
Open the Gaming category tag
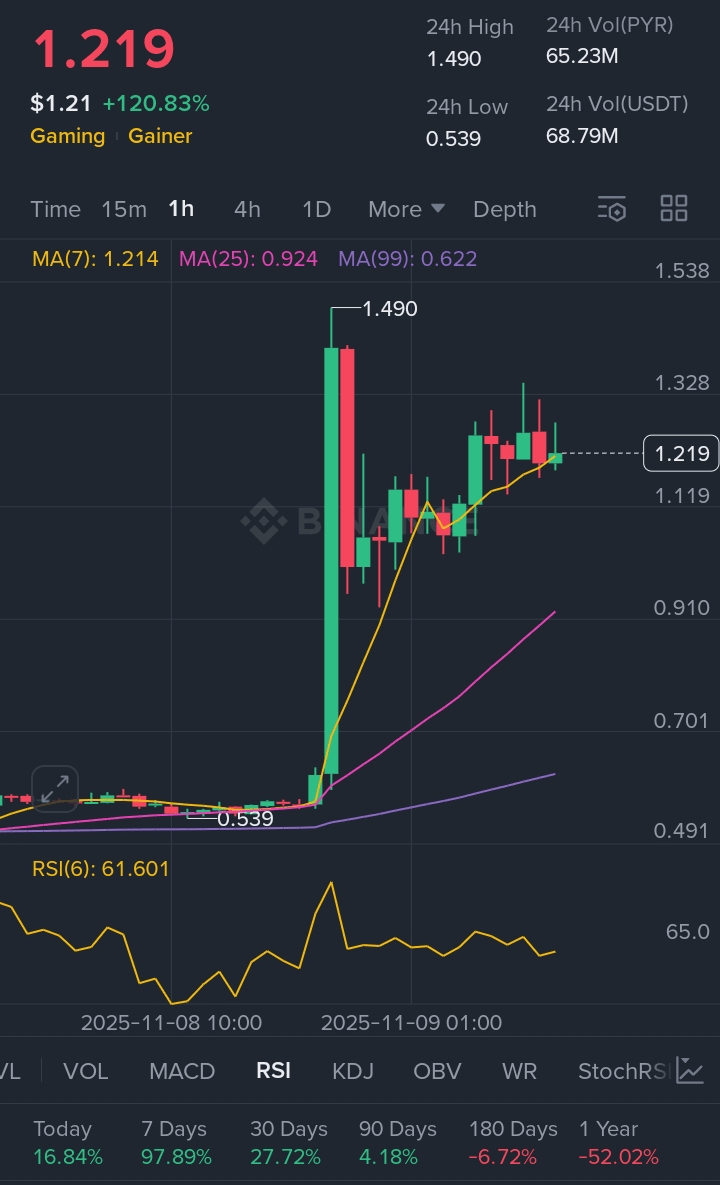(x=67, y=136)
